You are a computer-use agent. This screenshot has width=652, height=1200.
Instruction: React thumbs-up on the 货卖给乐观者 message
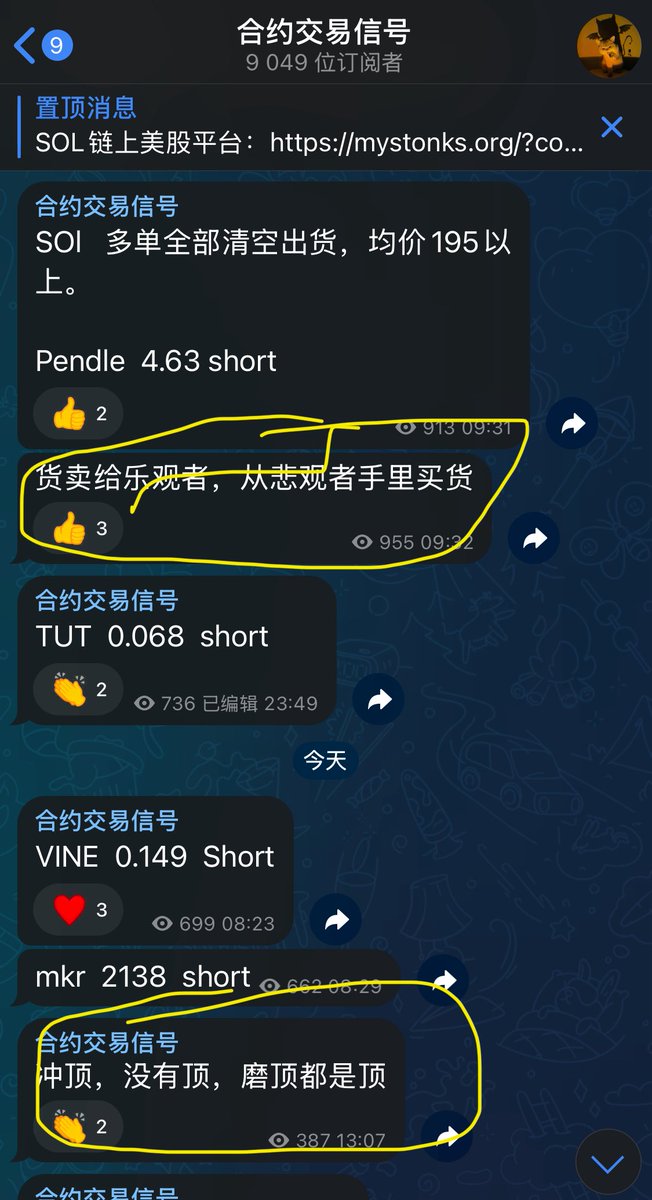[x=79, y=528]
